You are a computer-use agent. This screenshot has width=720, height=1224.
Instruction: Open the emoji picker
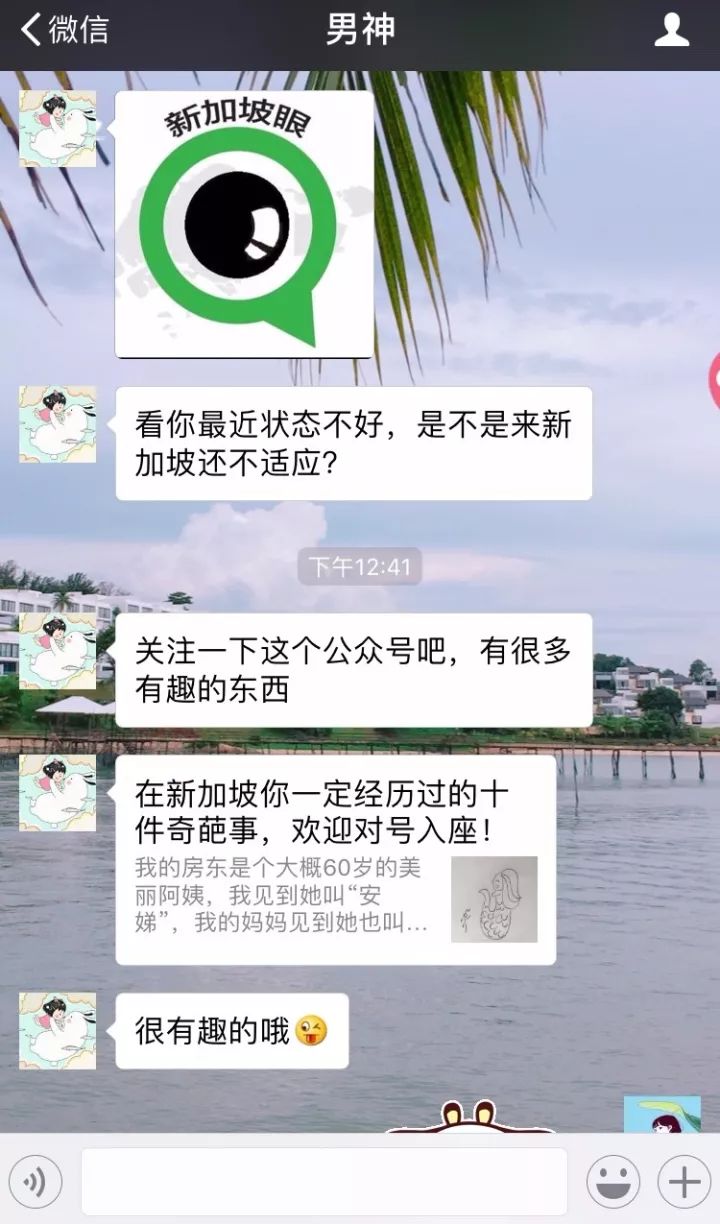click(x=613, y=1182)
